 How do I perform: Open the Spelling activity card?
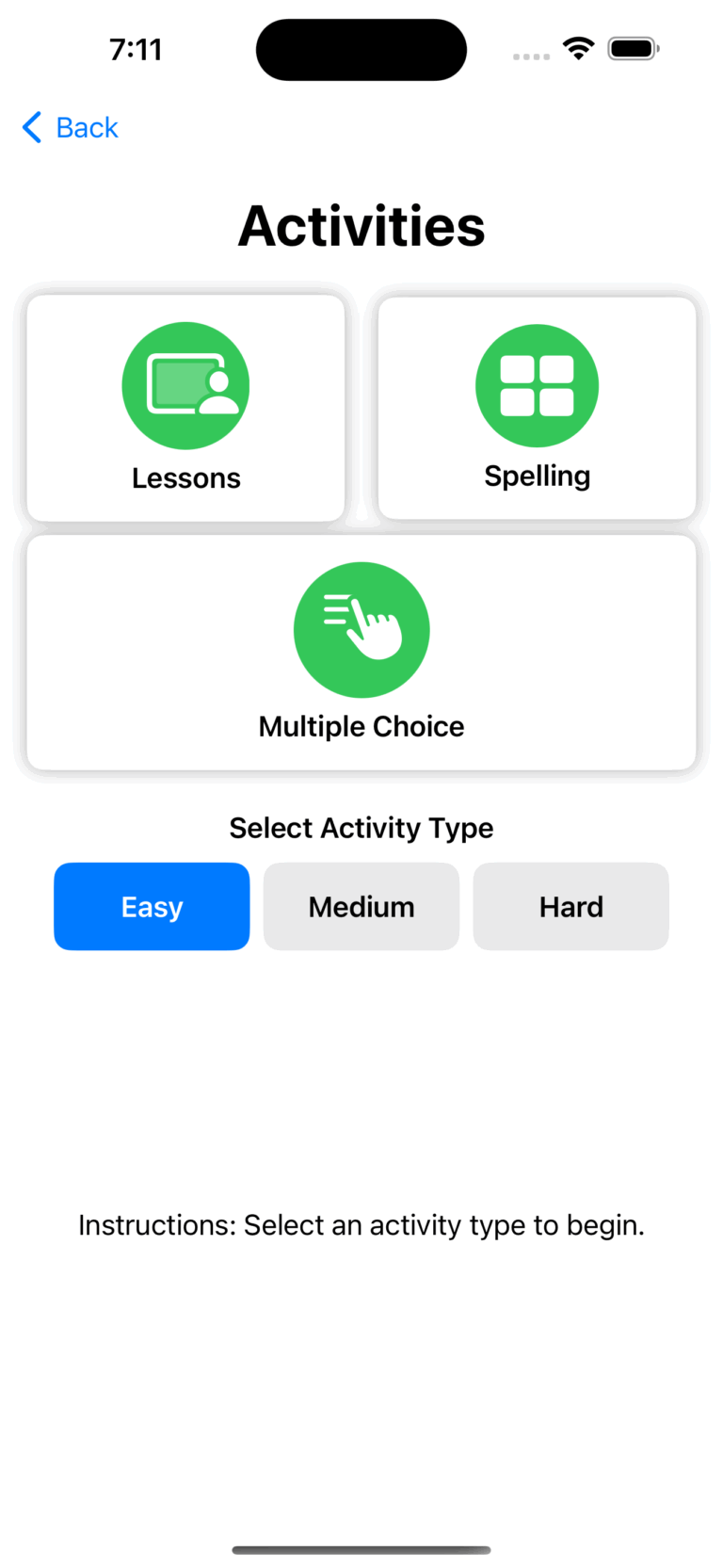click(x=537, y=408)
